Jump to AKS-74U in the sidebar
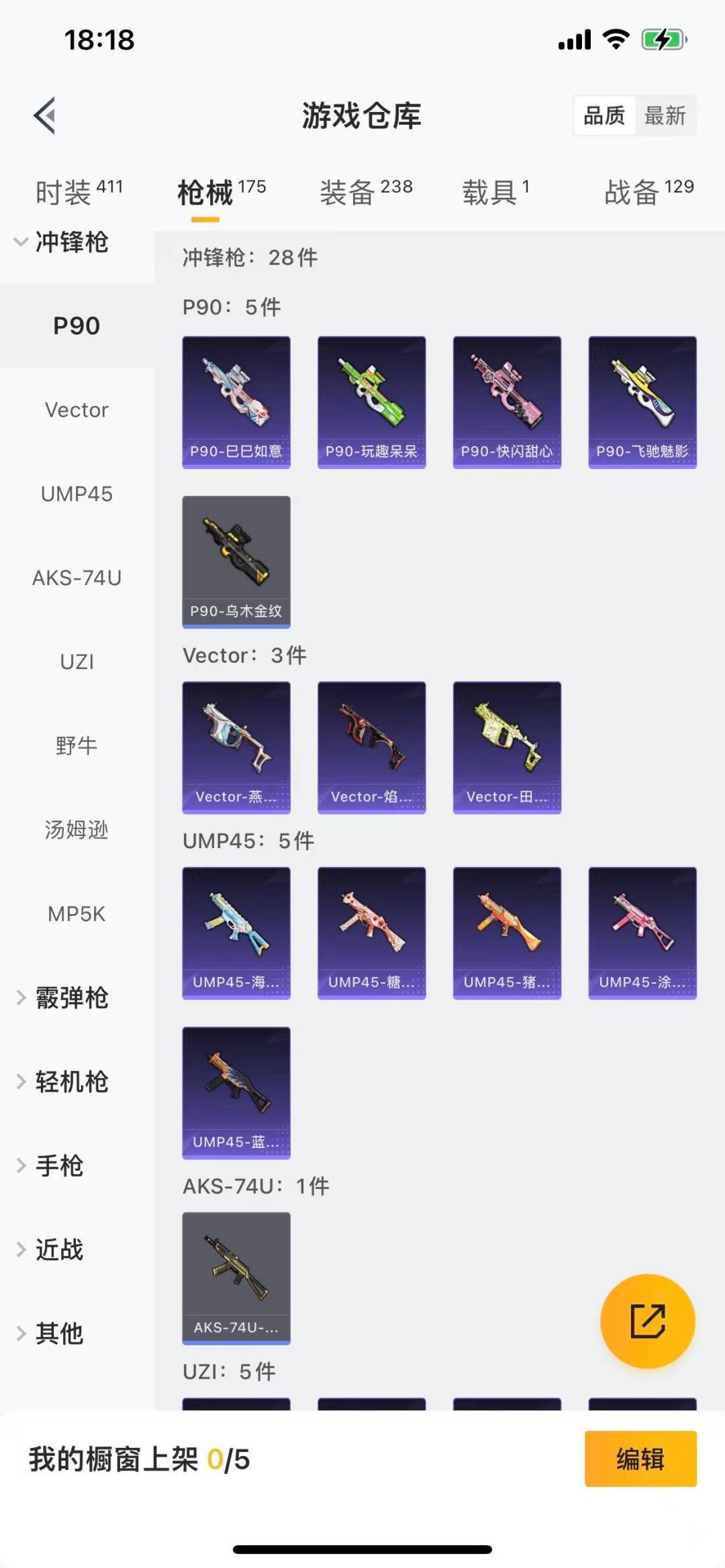Screen dimensions: 725x1568 pos(77,578)
